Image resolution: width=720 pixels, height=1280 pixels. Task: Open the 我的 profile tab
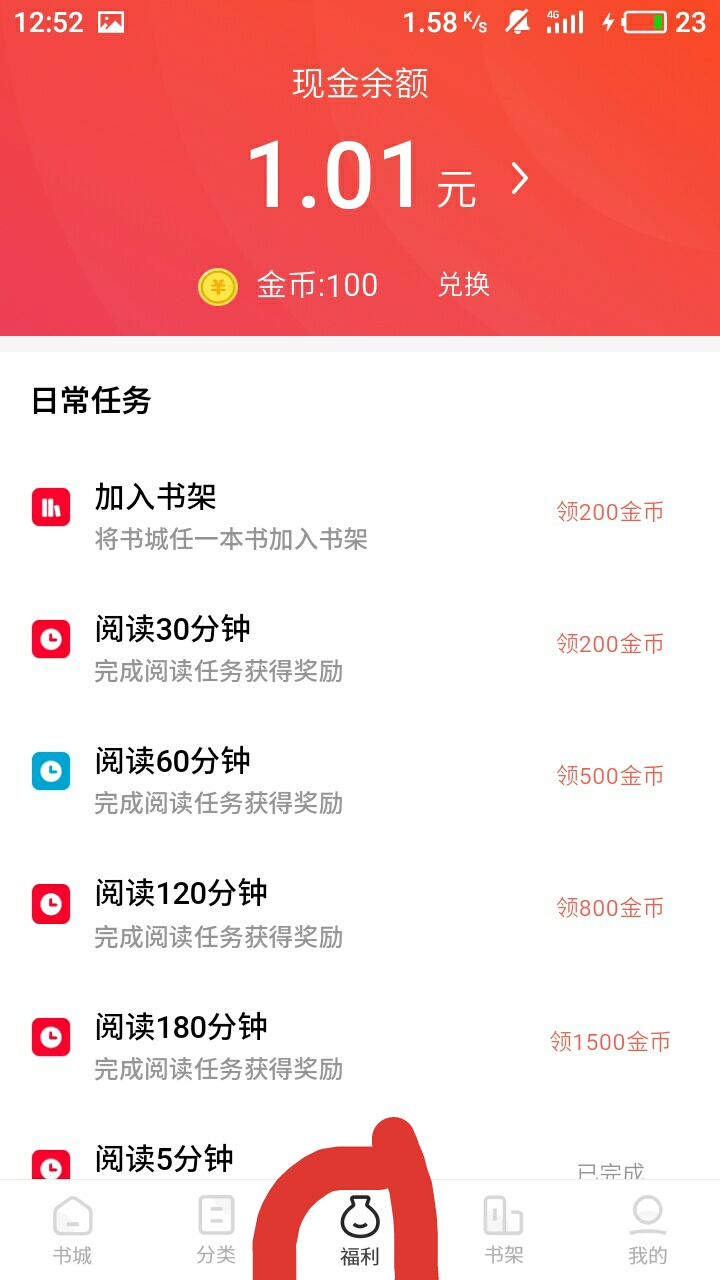click(647, 1230)
